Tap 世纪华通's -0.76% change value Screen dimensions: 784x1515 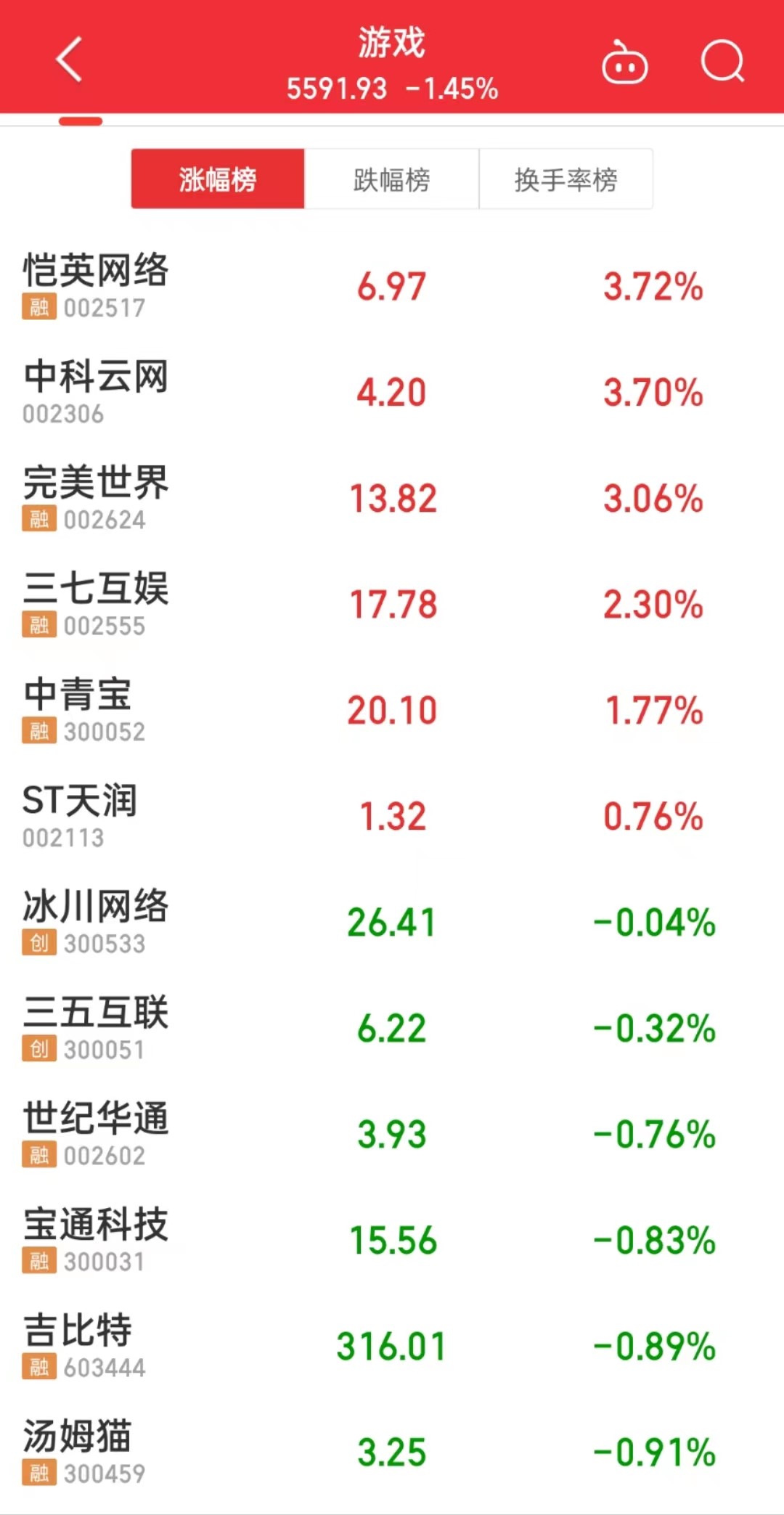[654, 1136]
